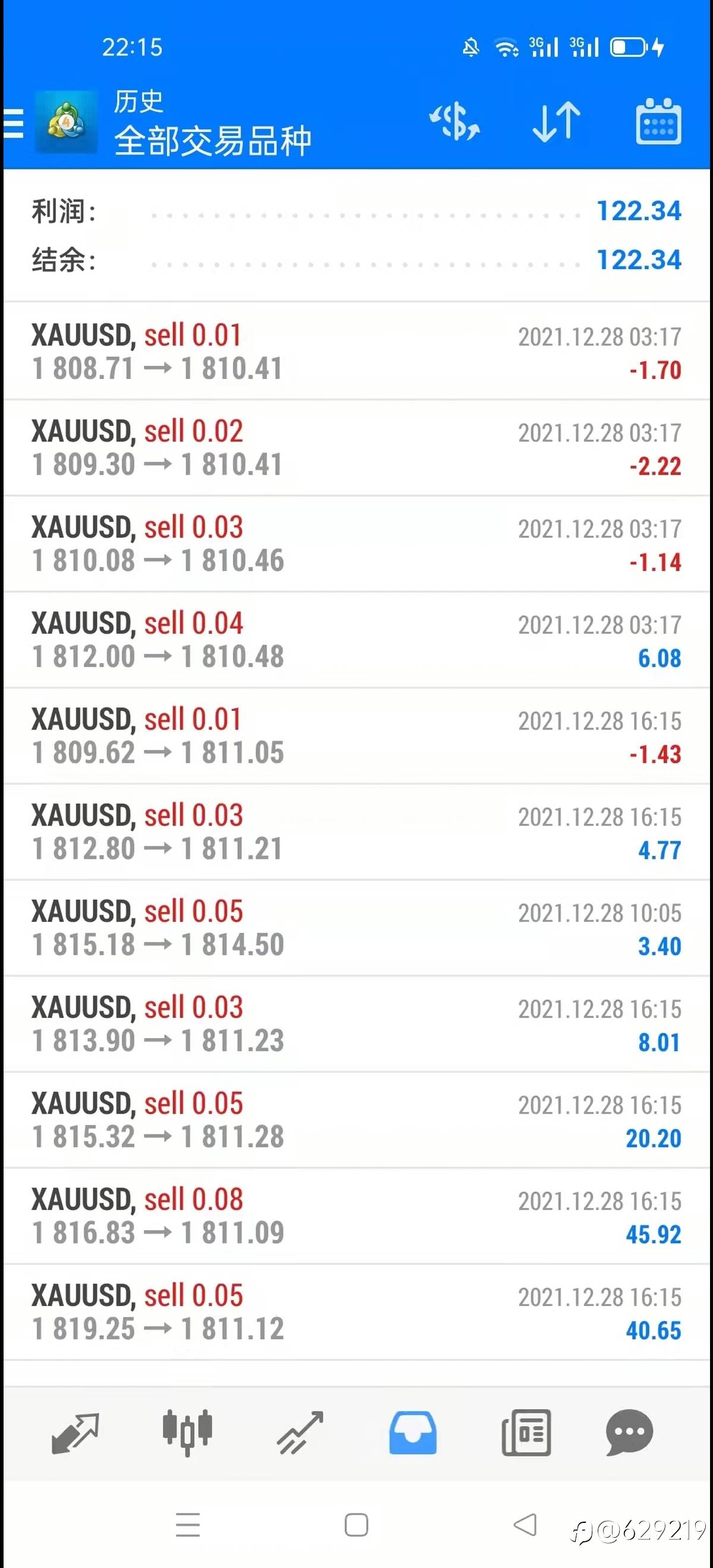The width and height of the screenshot is (713, 1568).
Task: Open the trade with 20.20 profit
Action: (x=356, y=1120)
